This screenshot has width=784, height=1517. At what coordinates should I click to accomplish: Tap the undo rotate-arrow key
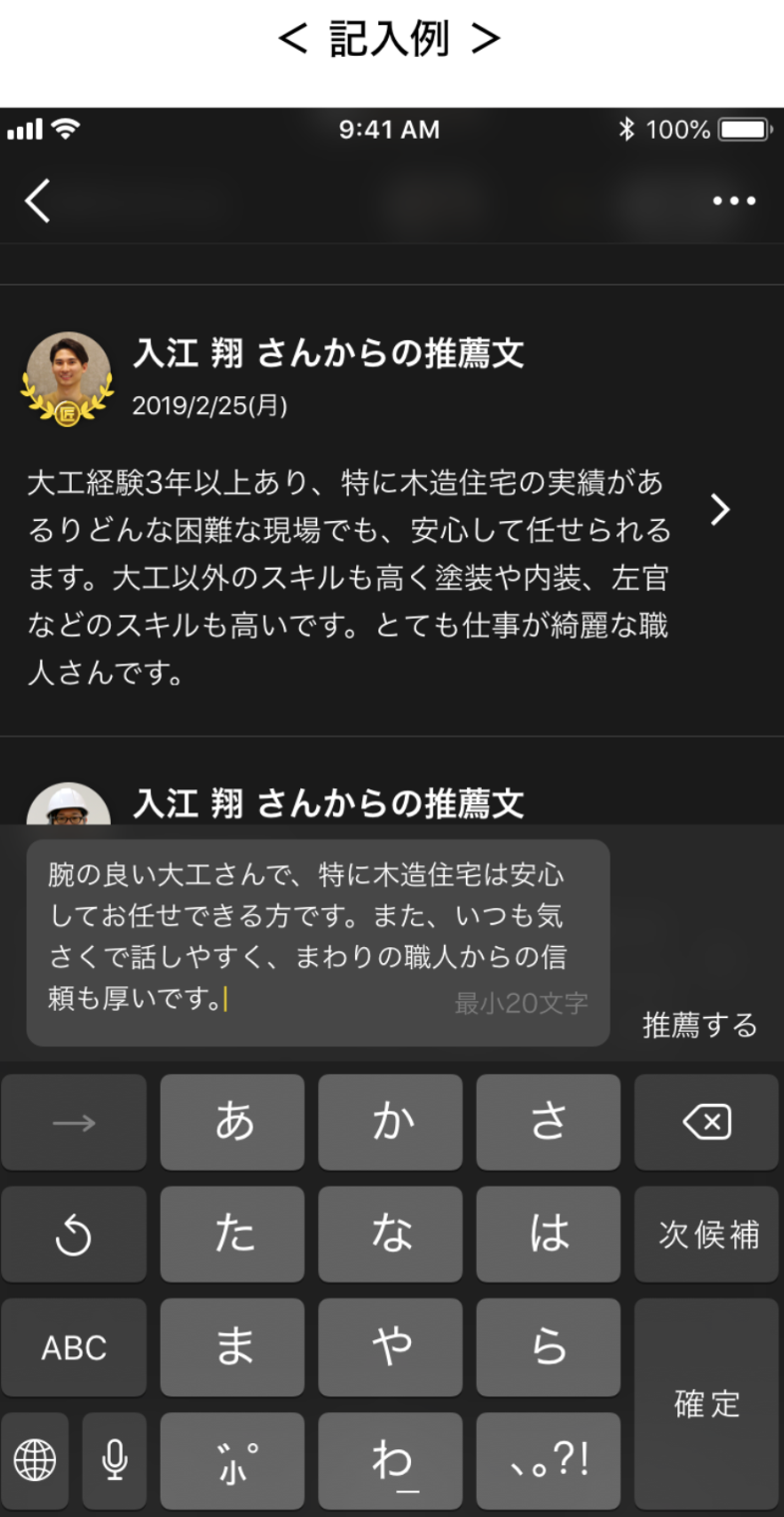click(74, 1235)
